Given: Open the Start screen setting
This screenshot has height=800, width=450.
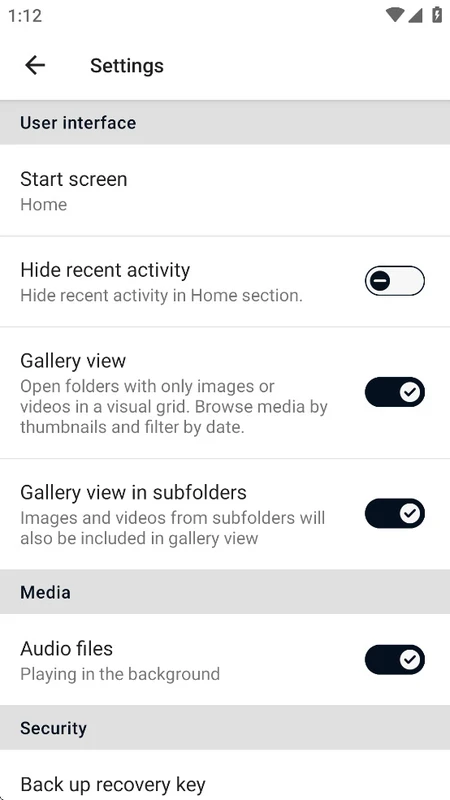Looking at the screenshot, I should (x=225, y=190).
